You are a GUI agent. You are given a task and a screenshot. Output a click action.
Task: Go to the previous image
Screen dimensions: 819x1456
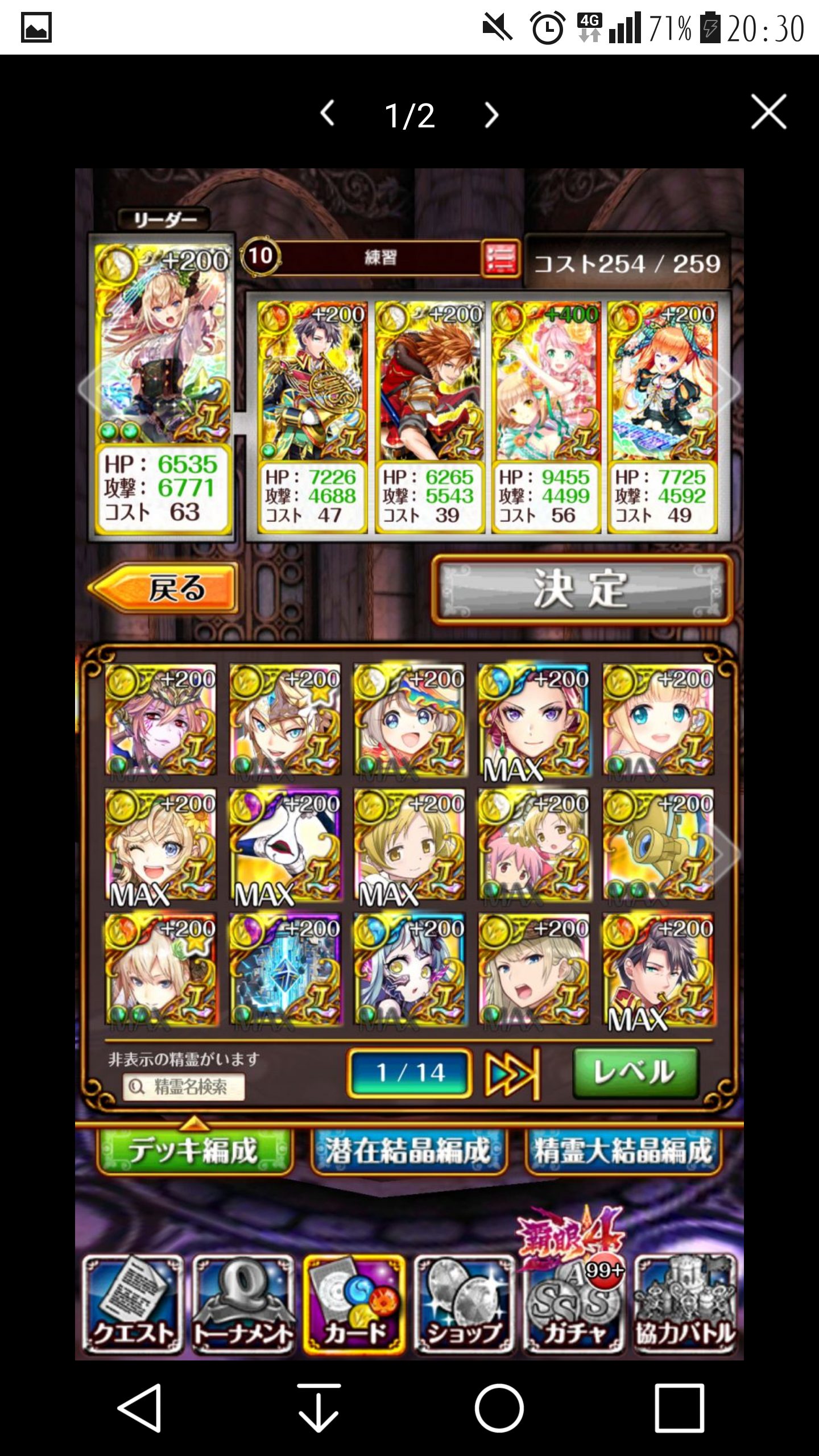pyautogui.click(x=327, y=114)
